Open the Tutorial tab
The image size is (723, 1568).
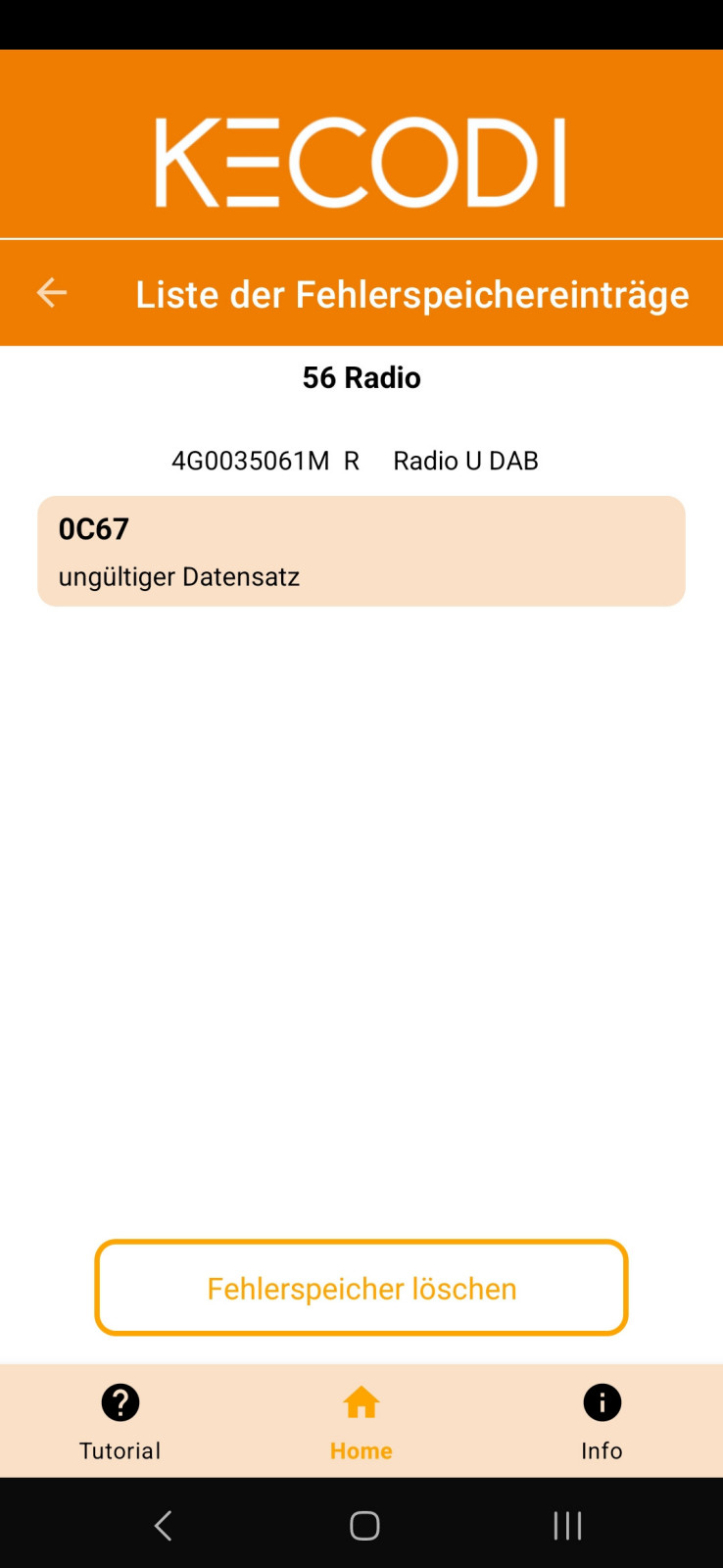[120, 1421]
